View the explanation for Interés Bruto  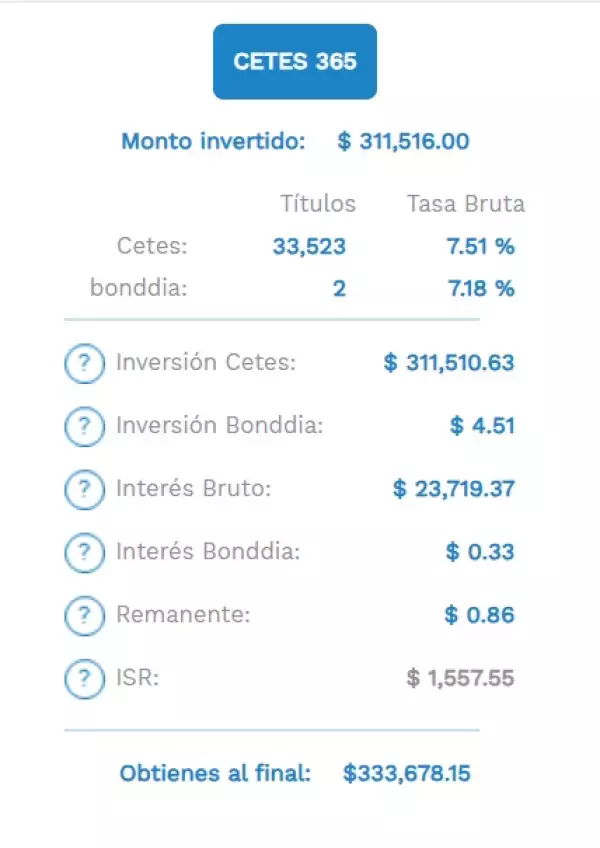[x=84, y=489]
